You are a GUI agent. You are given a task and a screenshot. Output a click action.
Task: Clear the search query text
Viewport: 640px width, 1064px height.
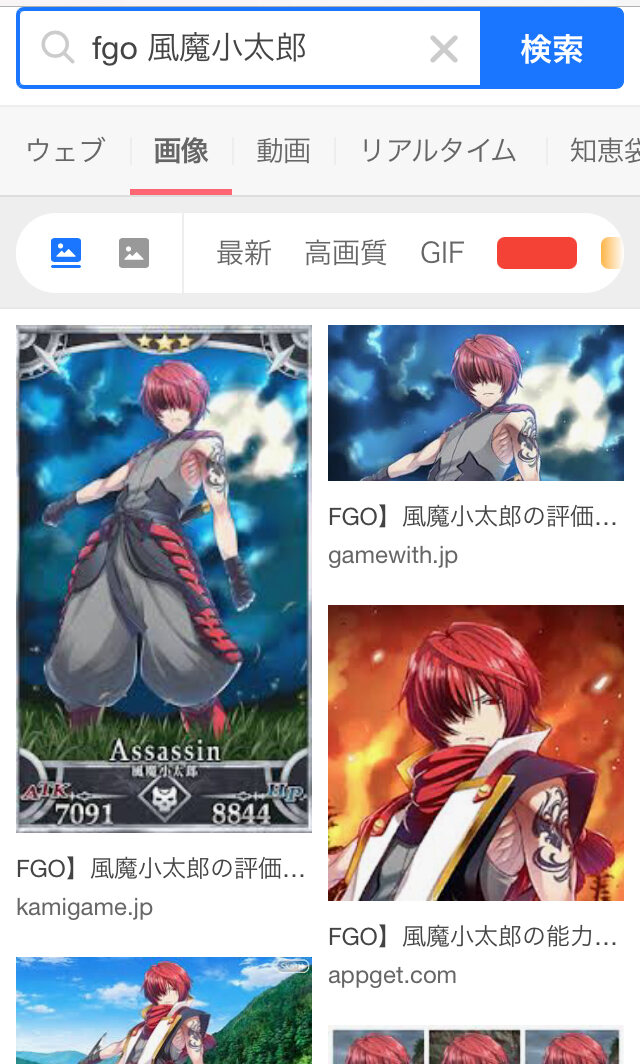[444, 49]
